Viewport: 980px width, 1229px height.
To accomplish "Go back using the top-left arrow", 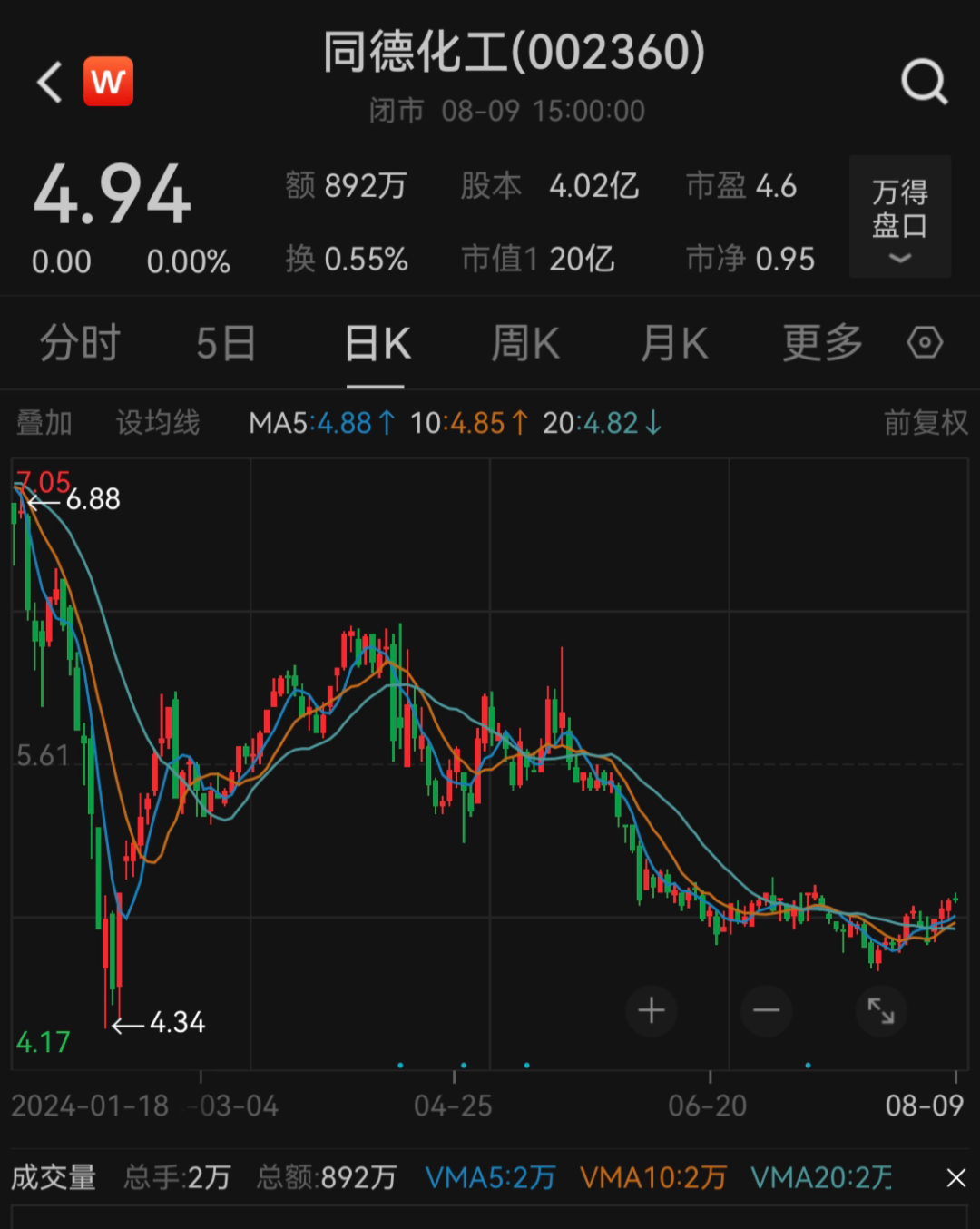I will click(x=50, y=82).
